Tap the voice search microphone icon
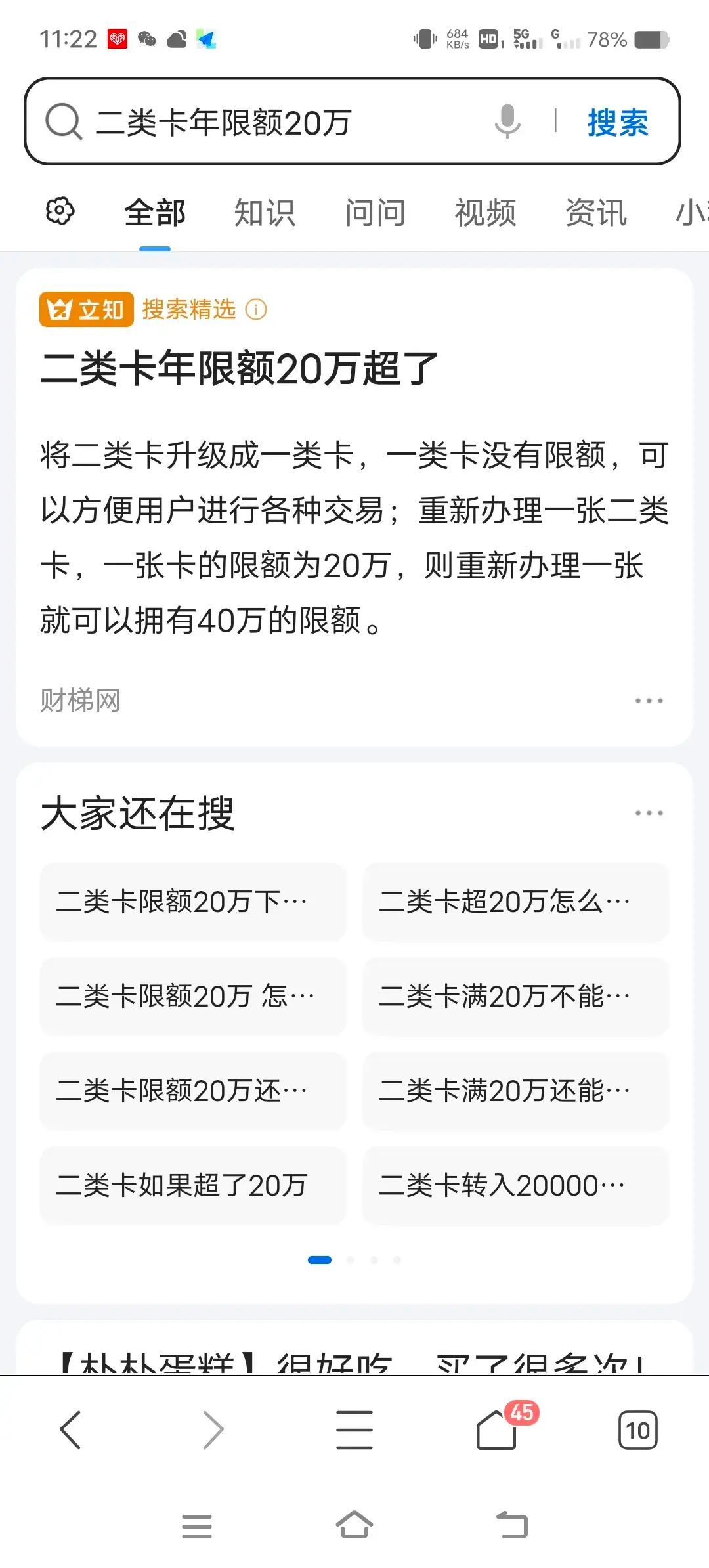This screenshot has height=1568, width=709. (x=505, y=121)
